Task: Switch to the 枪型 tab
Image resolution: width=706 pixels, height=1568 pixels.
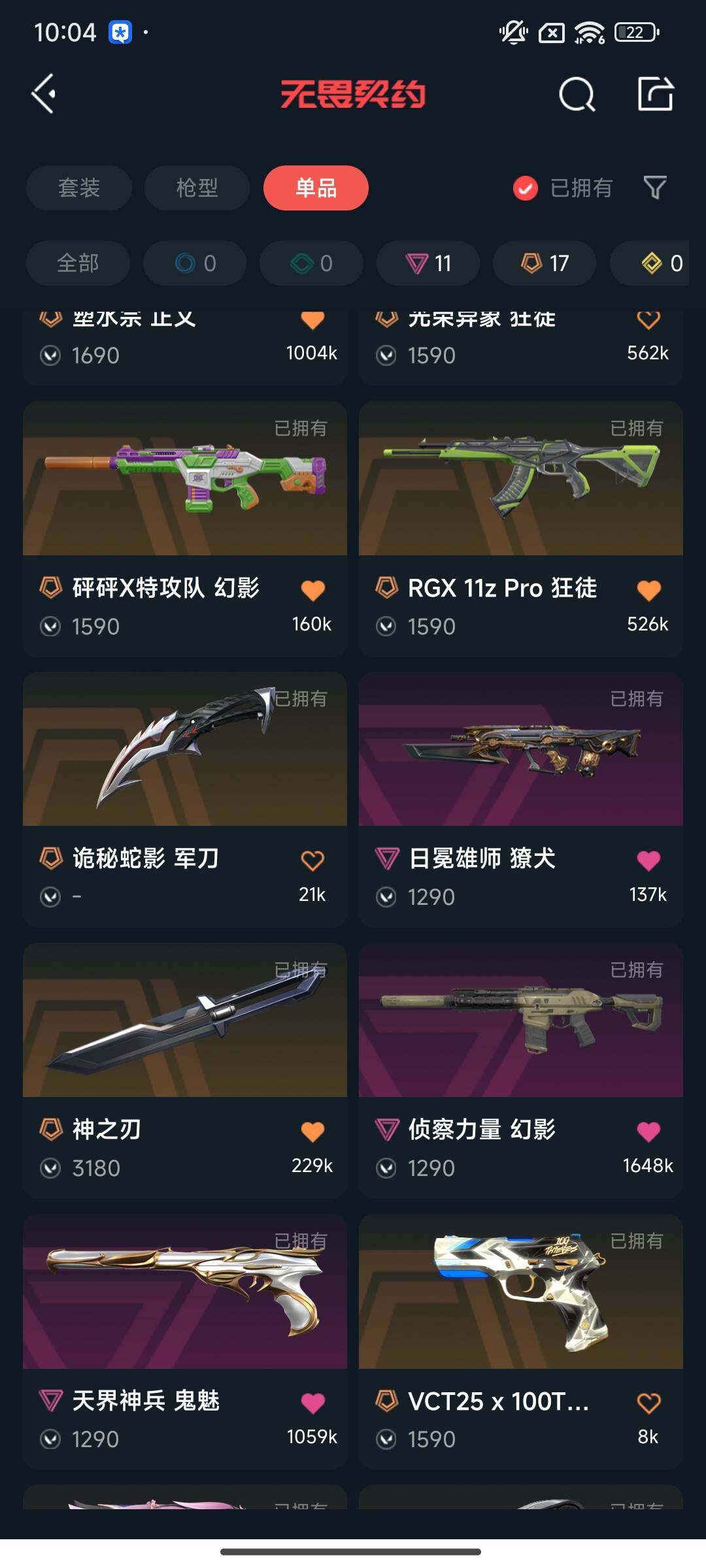Action: point(197,188)
